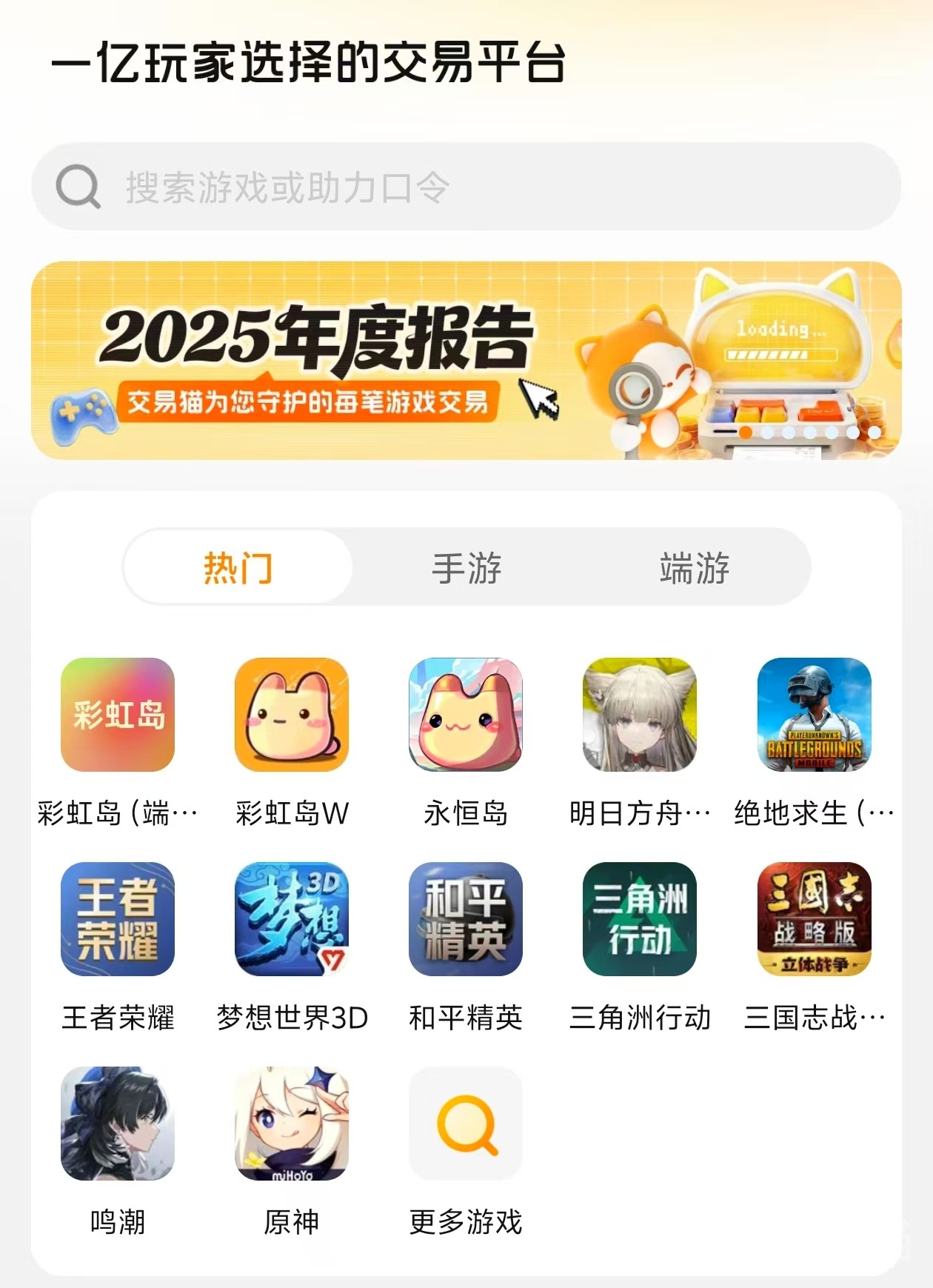The height and width of the screenshot is (1288, 933).
Task: Open the 绝地求生 game
Action: [814, 715]
